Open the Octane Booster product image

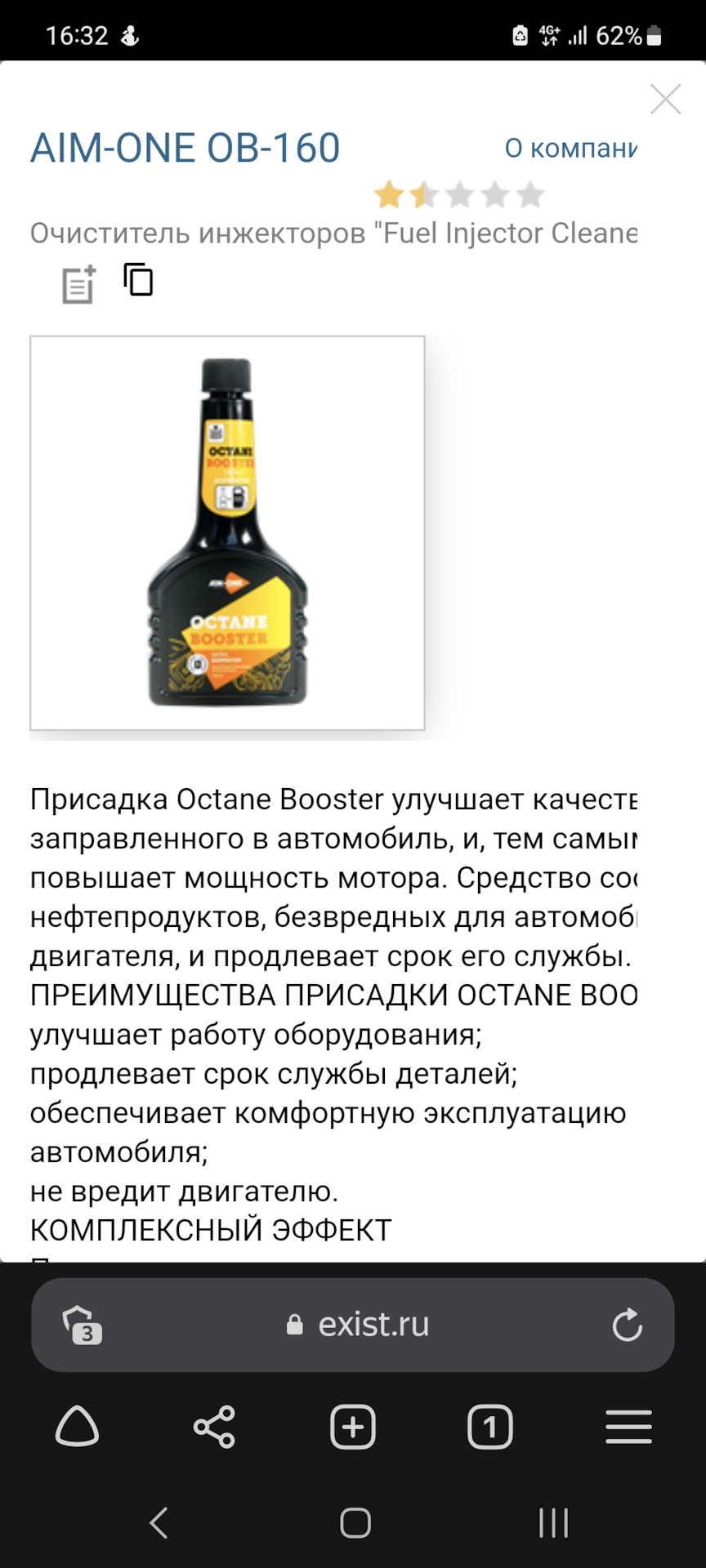click(227, 532)
